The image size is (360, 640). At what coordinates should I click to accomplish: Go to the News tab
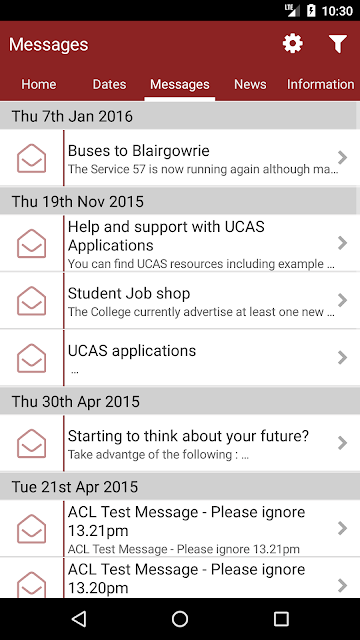click(x=250, y=84)
